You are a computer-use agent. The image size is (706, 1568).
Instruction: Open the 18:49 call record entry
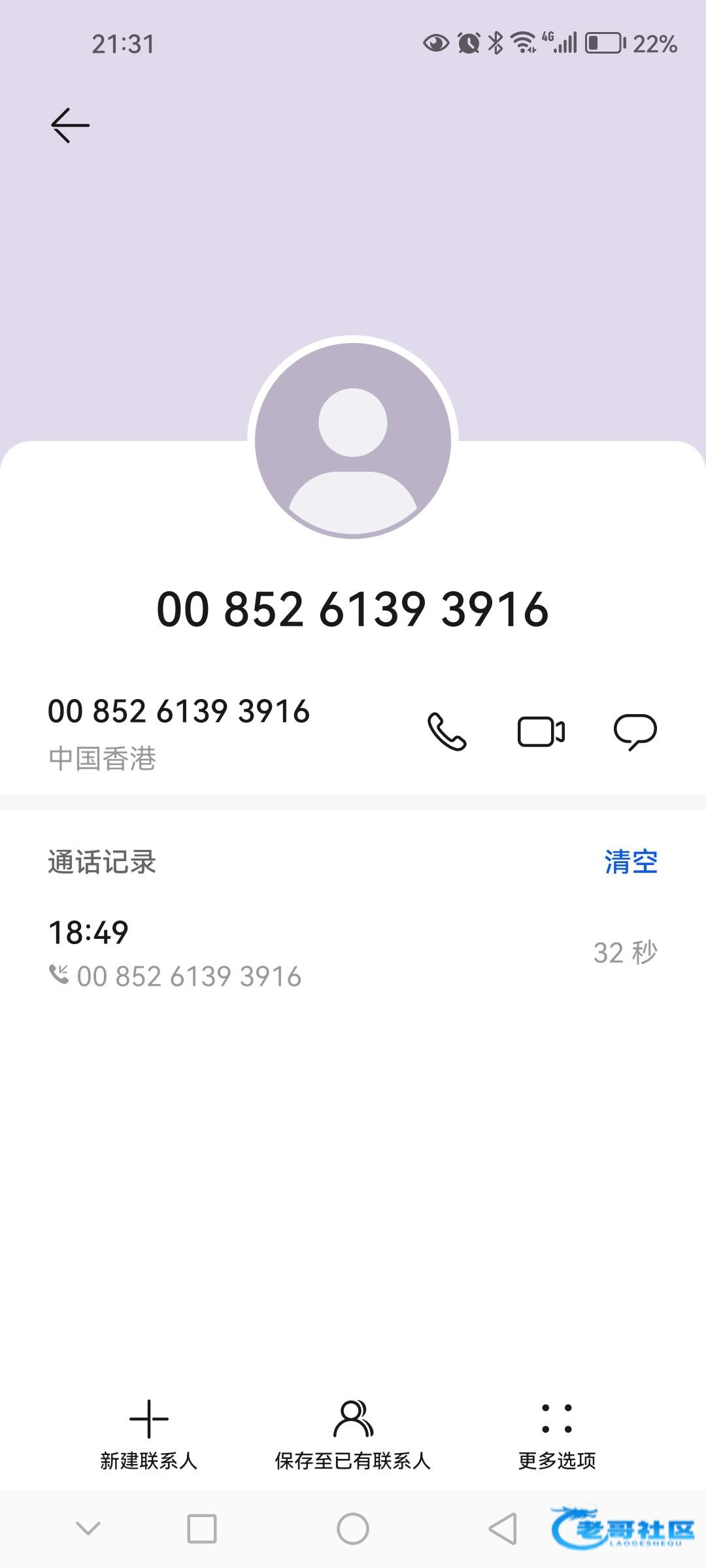click(353, 953)
